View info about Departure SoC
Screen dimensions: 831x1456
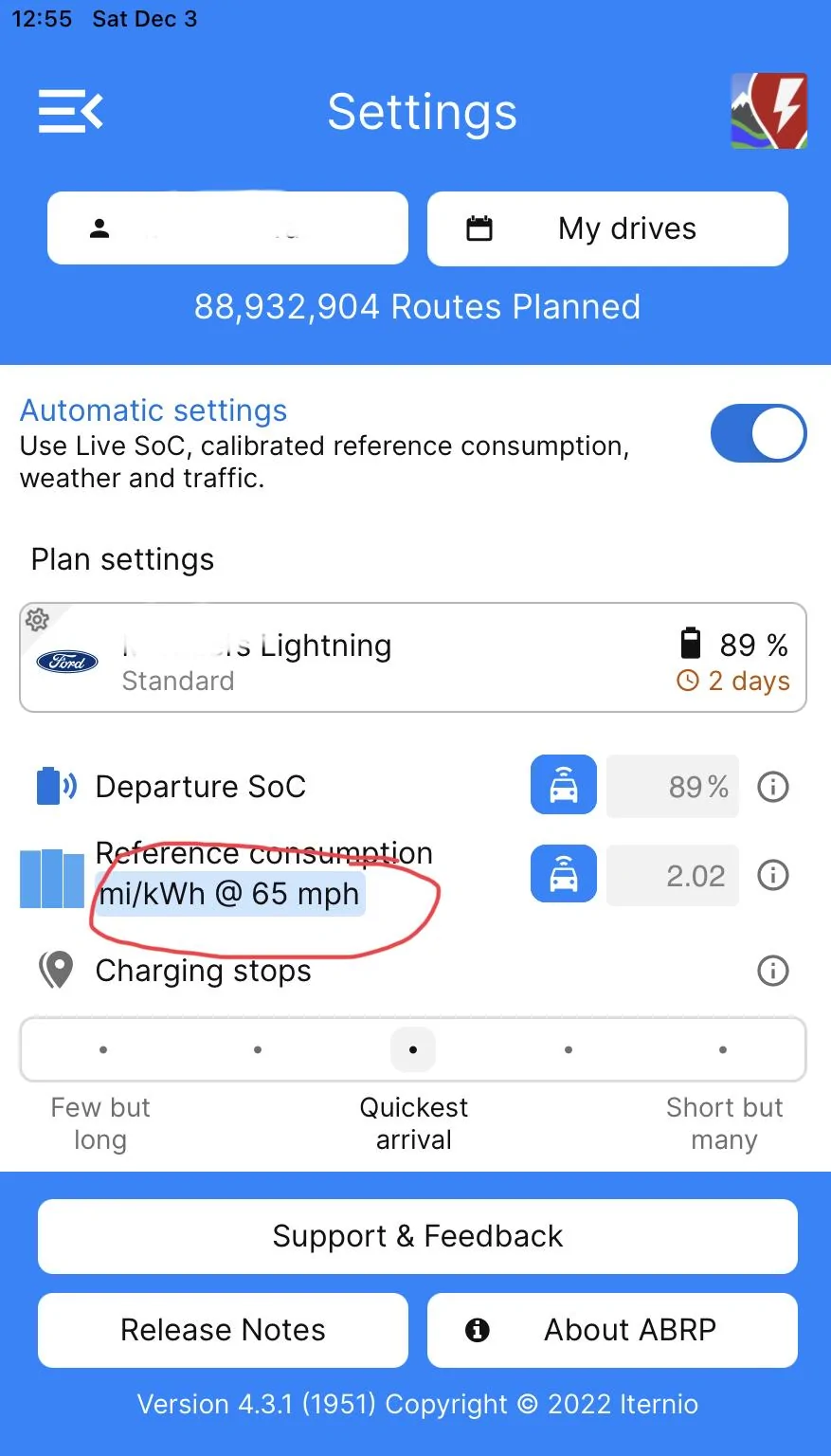[x=773, y=786]
